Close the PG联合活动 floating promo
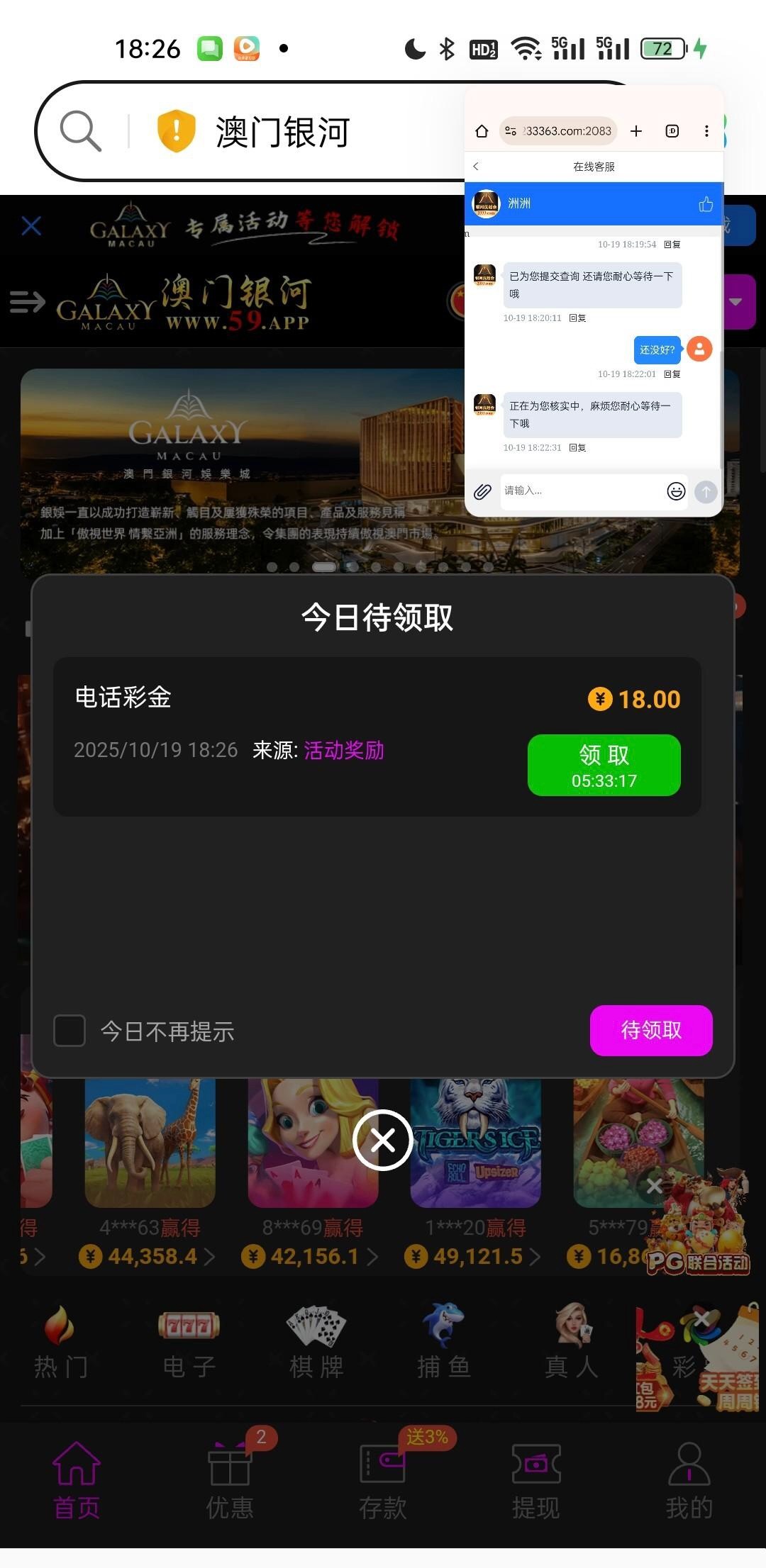The image size is (766, 1568). click(655, 1186)
